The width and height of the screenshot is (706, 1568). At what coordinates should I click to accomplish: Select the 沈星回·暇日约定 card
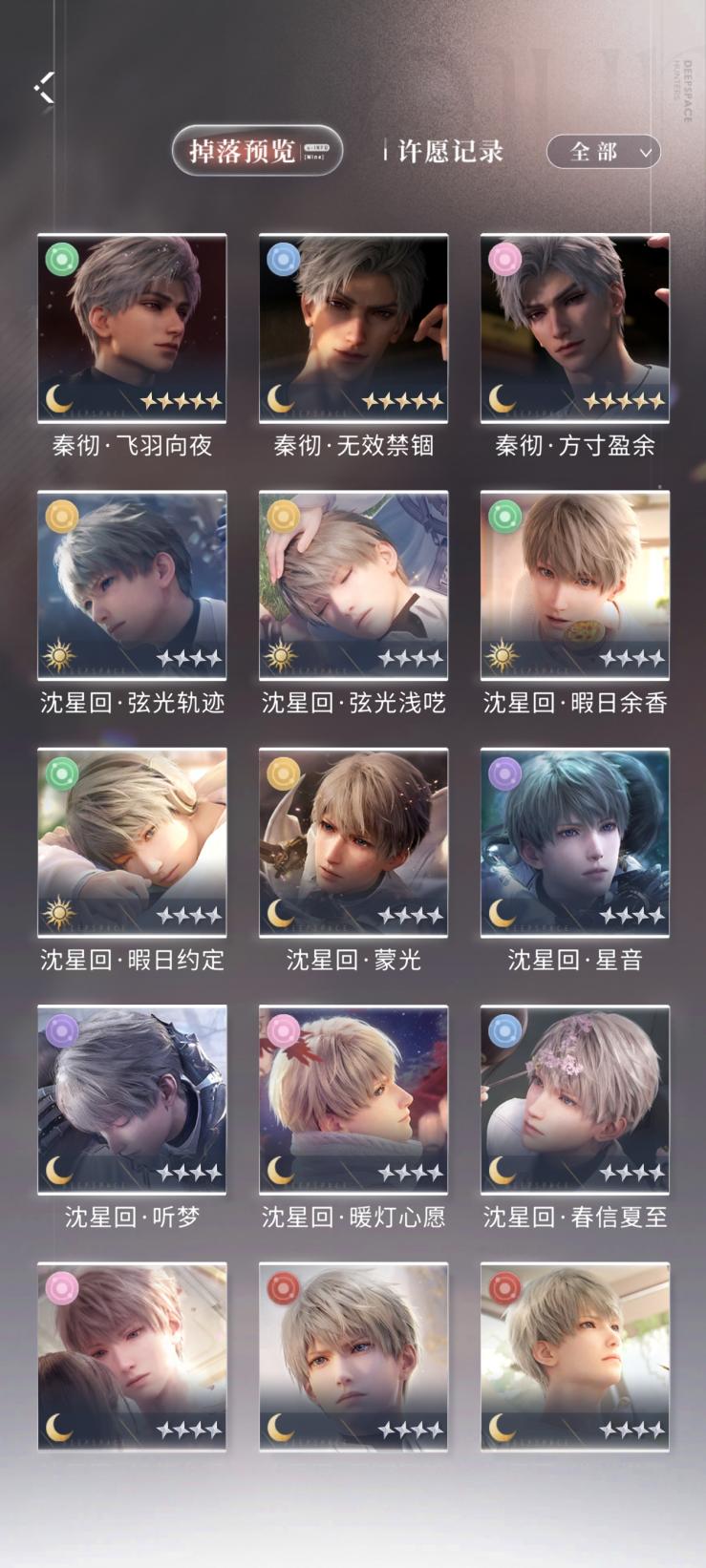click(x=132, y=842)
